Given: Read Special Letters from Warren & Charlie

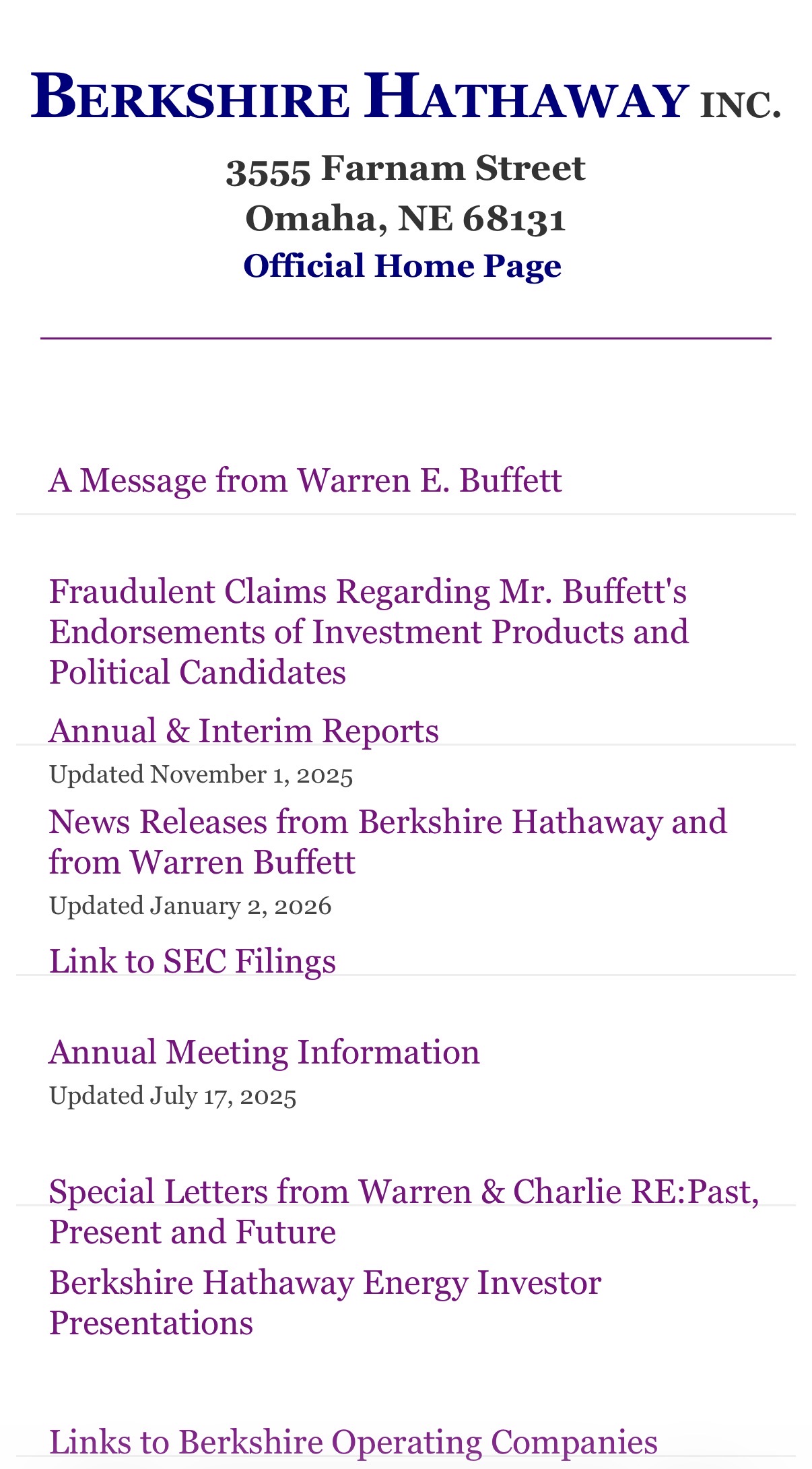Looking at the screenshot, I should coord(404,1211).
